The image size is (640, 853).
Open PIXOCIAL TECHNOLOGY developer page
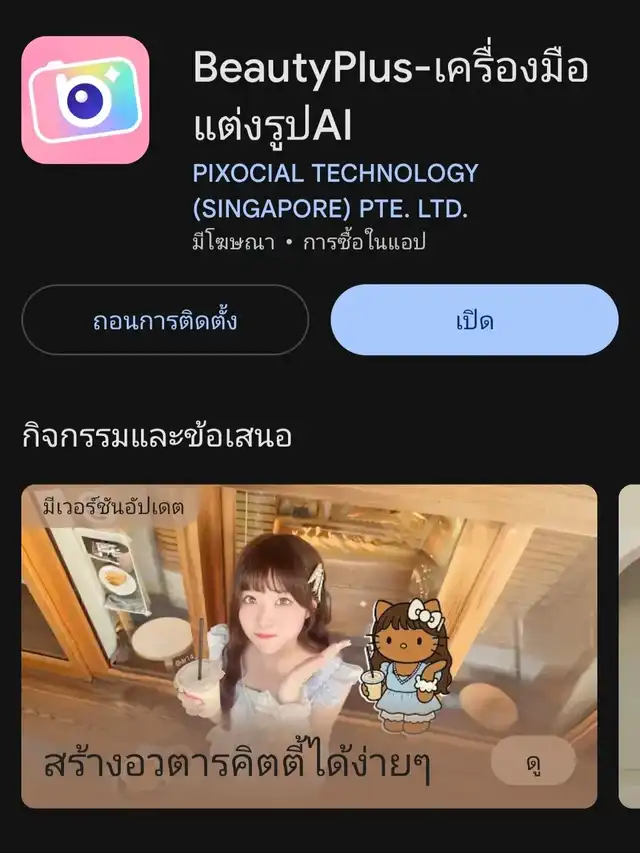[x=335, y=191]
